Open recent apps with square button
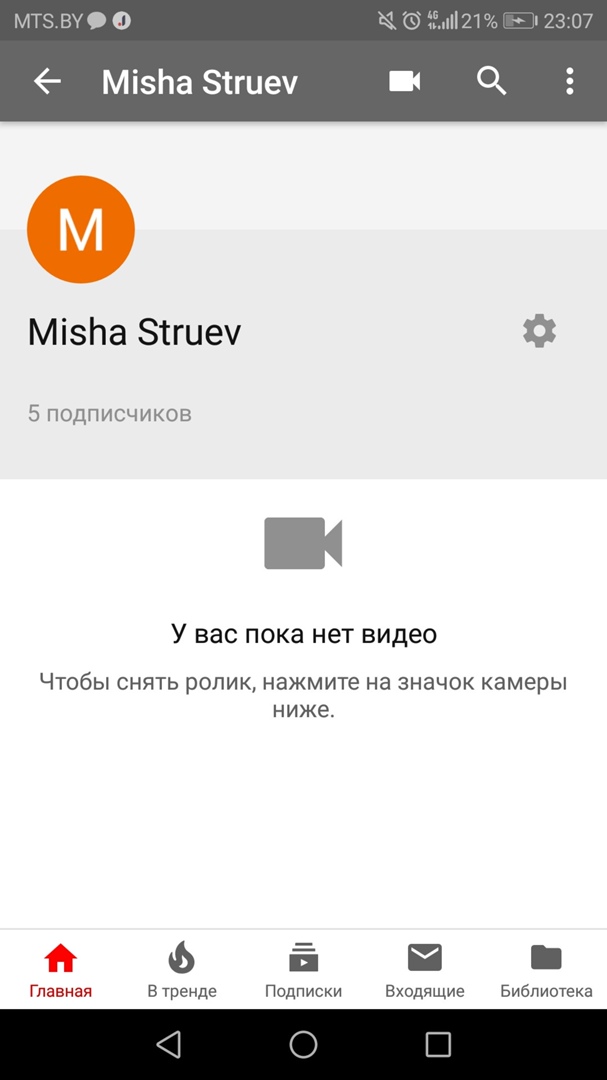This screenshot has height=1080, width=607. pyautogui.click(x=438, y=1045)
